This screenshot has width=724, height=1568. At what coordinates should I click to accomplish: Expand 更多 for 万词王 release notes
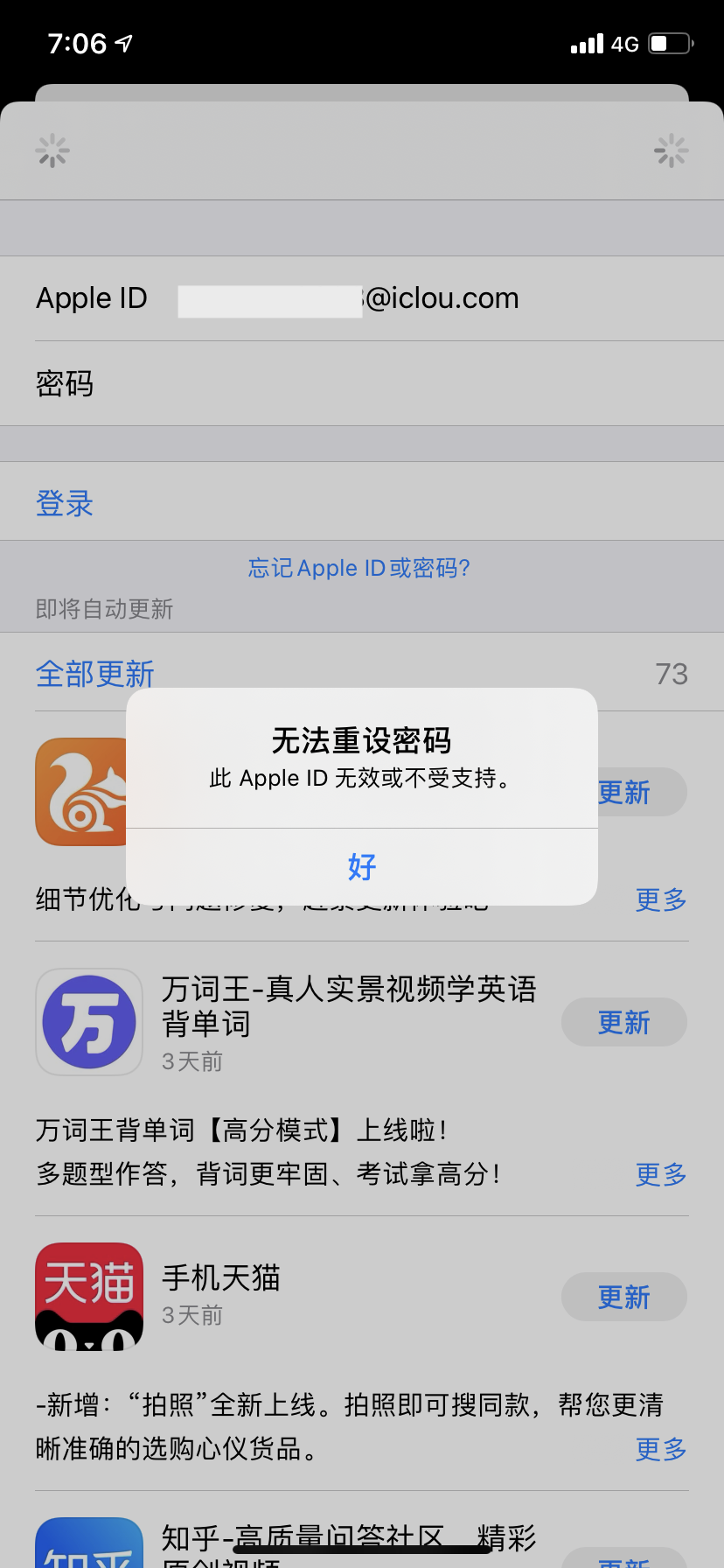[x=660, y=1174]
